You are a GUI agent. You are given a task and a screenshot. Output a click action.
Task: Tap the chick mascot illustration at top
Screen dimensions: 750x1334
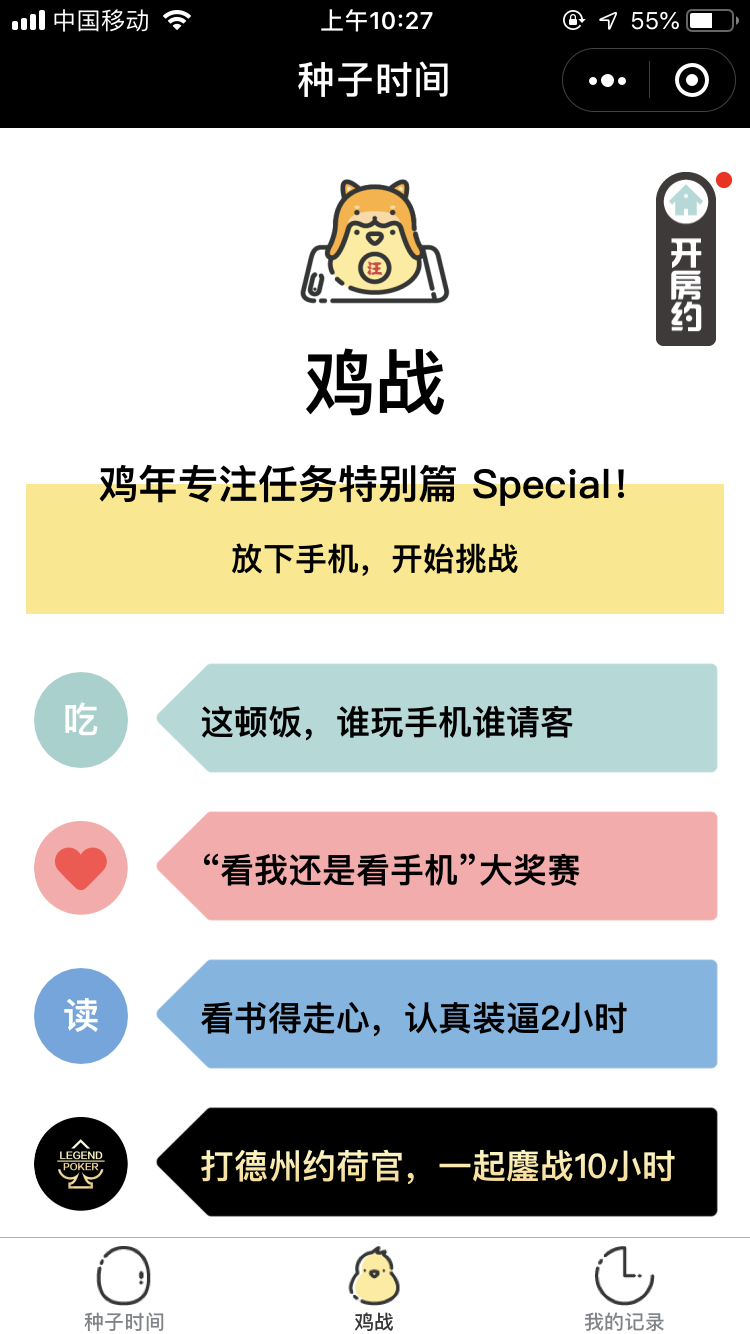pos(375,240)
